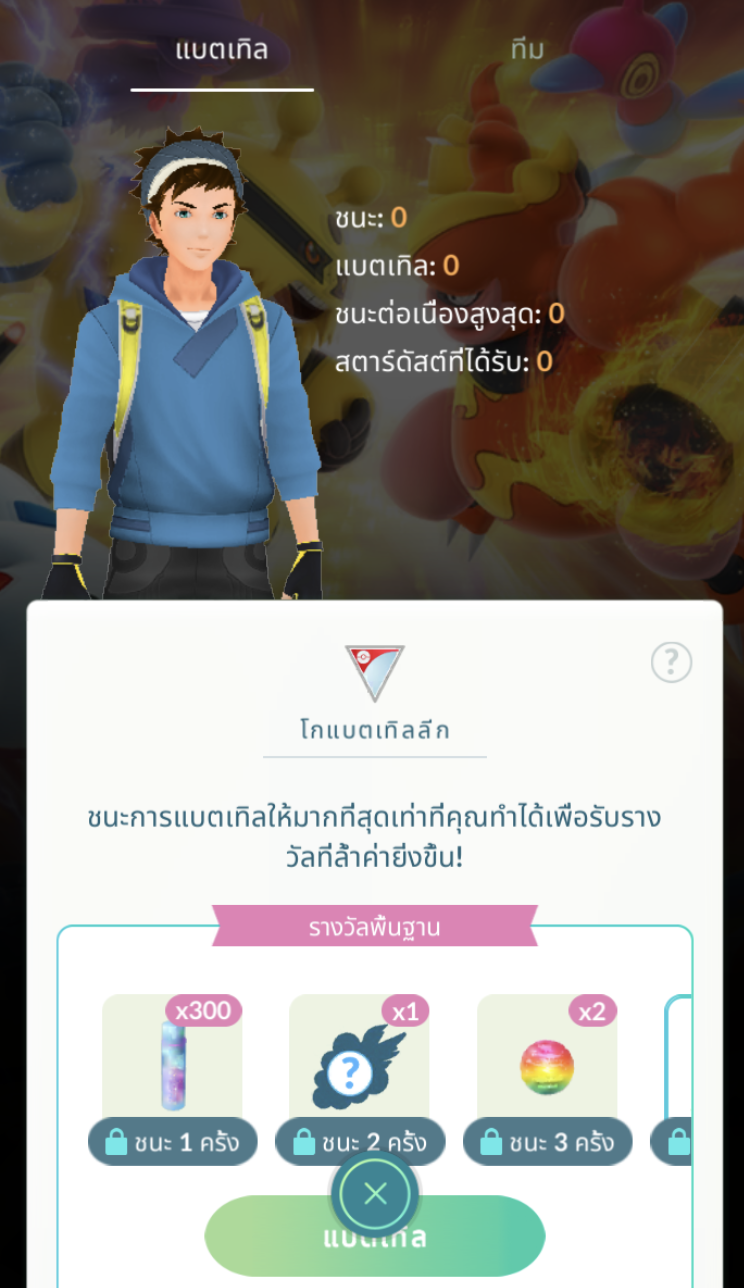
Task: Close the battle screen with X button
Action: coord(375,1194)
